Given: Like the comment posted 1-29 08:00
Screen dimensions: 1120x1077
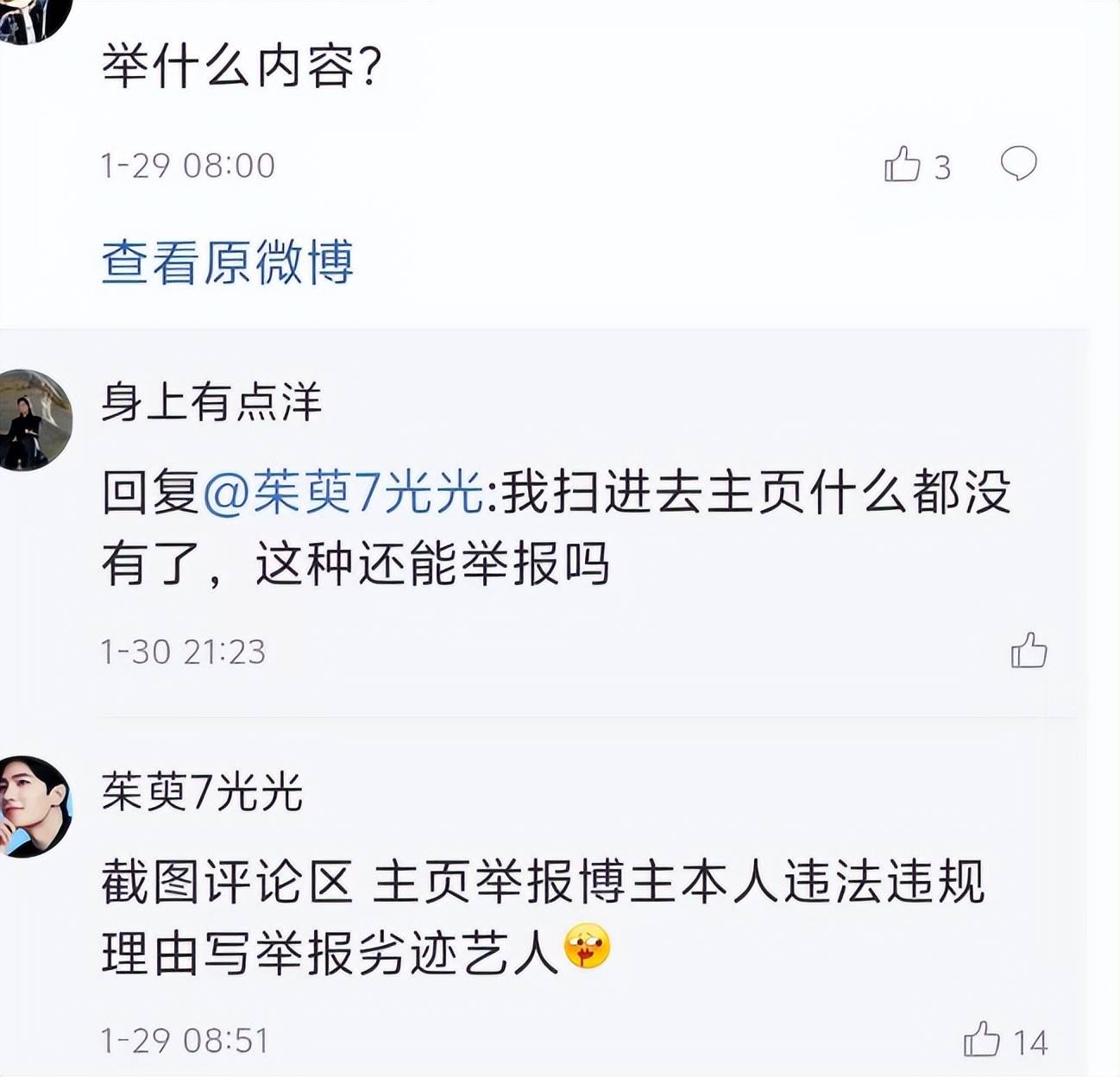Looking at the screenshot, I should 903,164.
